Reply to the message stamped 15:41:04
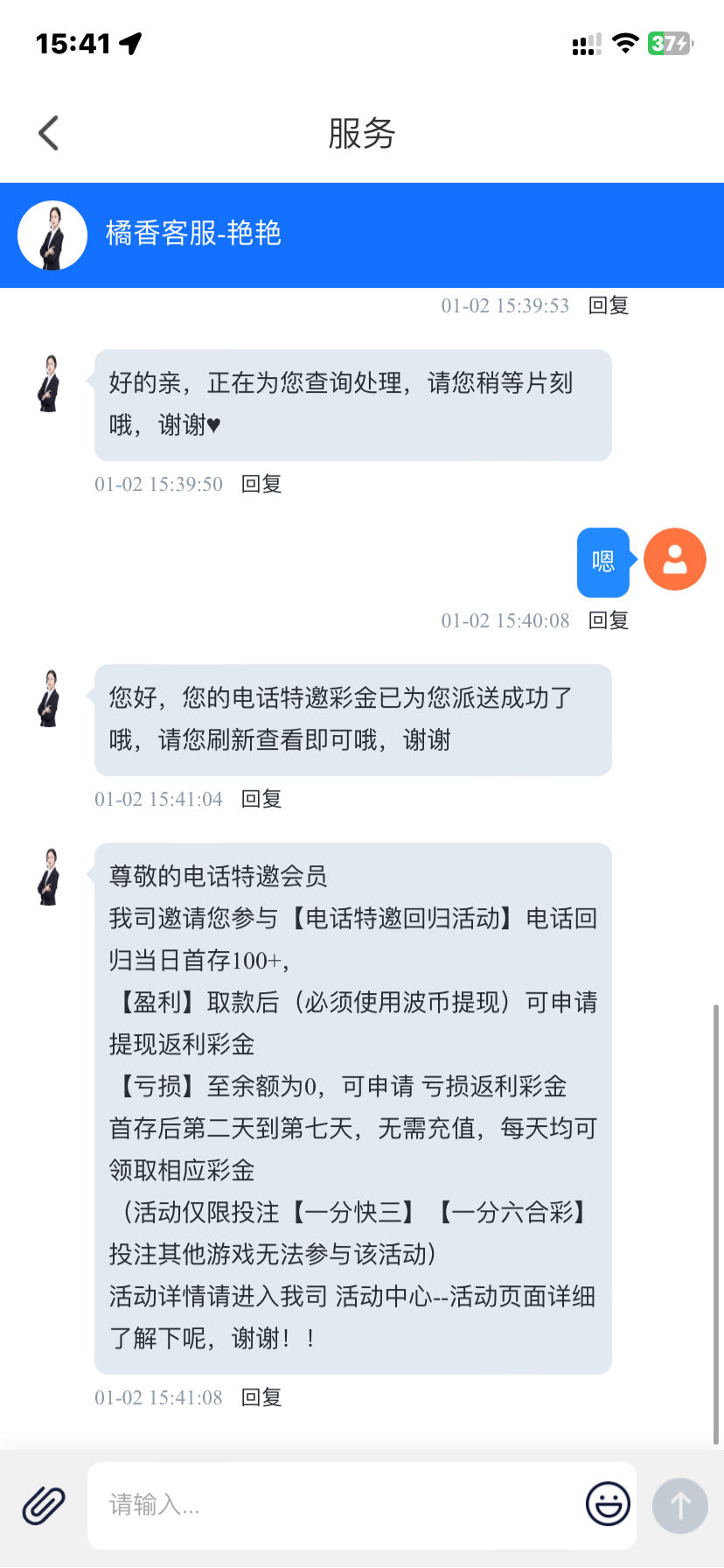This screenshot has width=724, height=1568. [261, 799]
